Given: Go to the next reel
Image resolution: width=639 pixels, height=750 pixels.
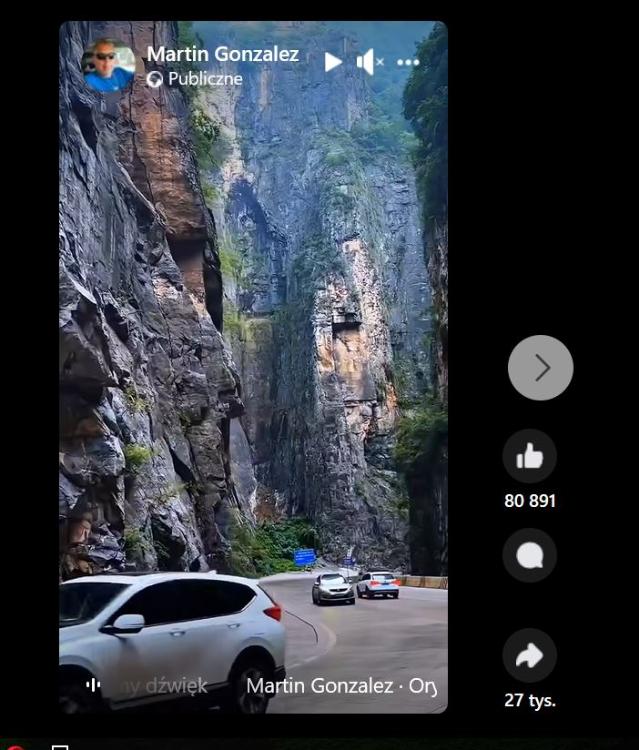Looking at the screenshot, I should click(x=540, y=368).
